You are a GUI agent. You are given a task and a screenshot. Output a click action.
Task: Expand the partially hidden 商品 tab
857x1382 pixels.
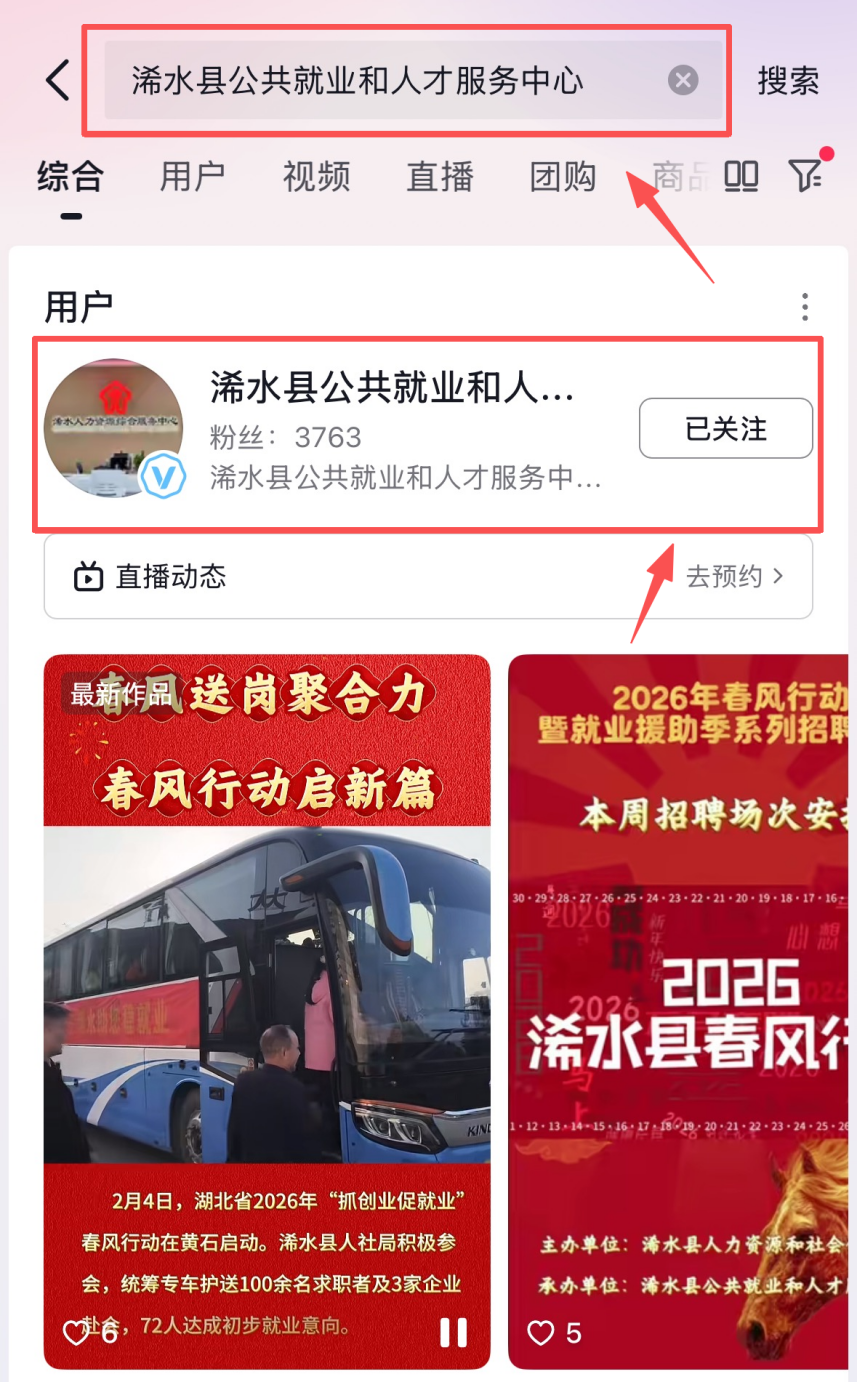[x=680, y=177]
